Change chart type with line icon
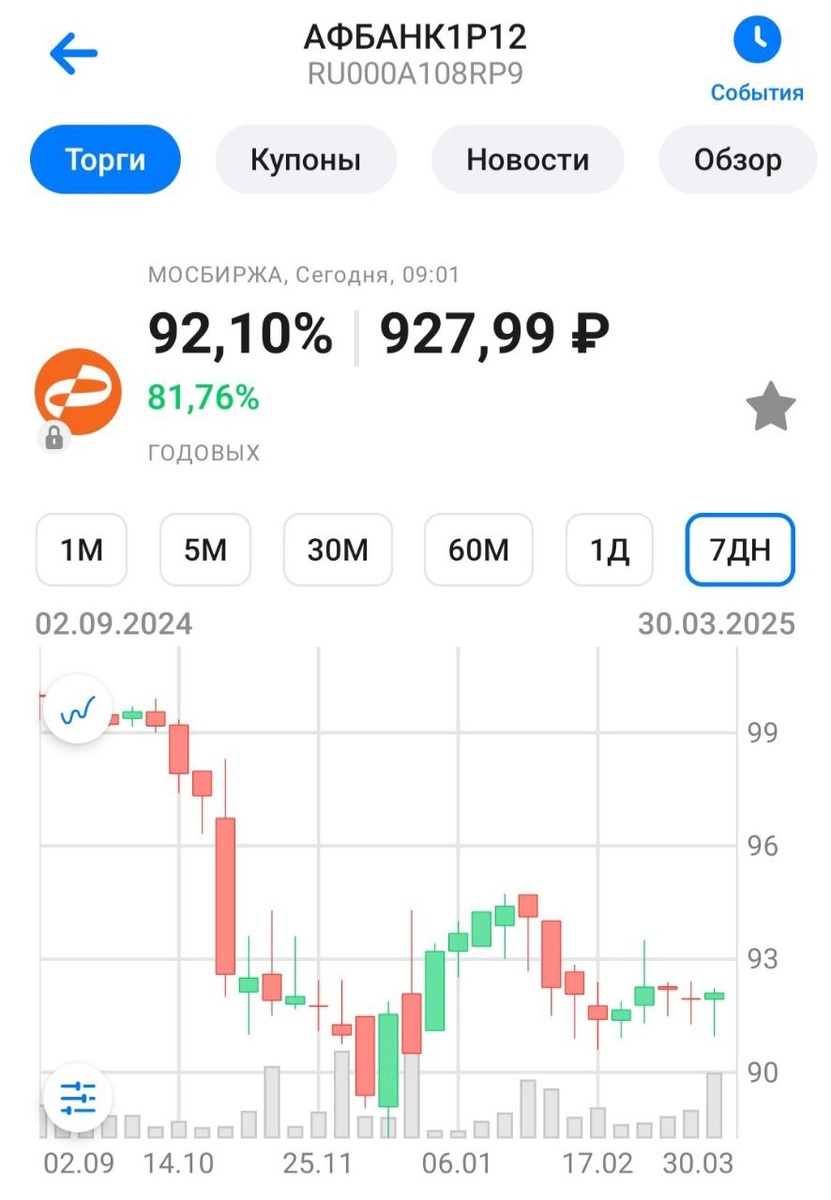The height and width of the screenshot is (1200, 831). (76, 711)
